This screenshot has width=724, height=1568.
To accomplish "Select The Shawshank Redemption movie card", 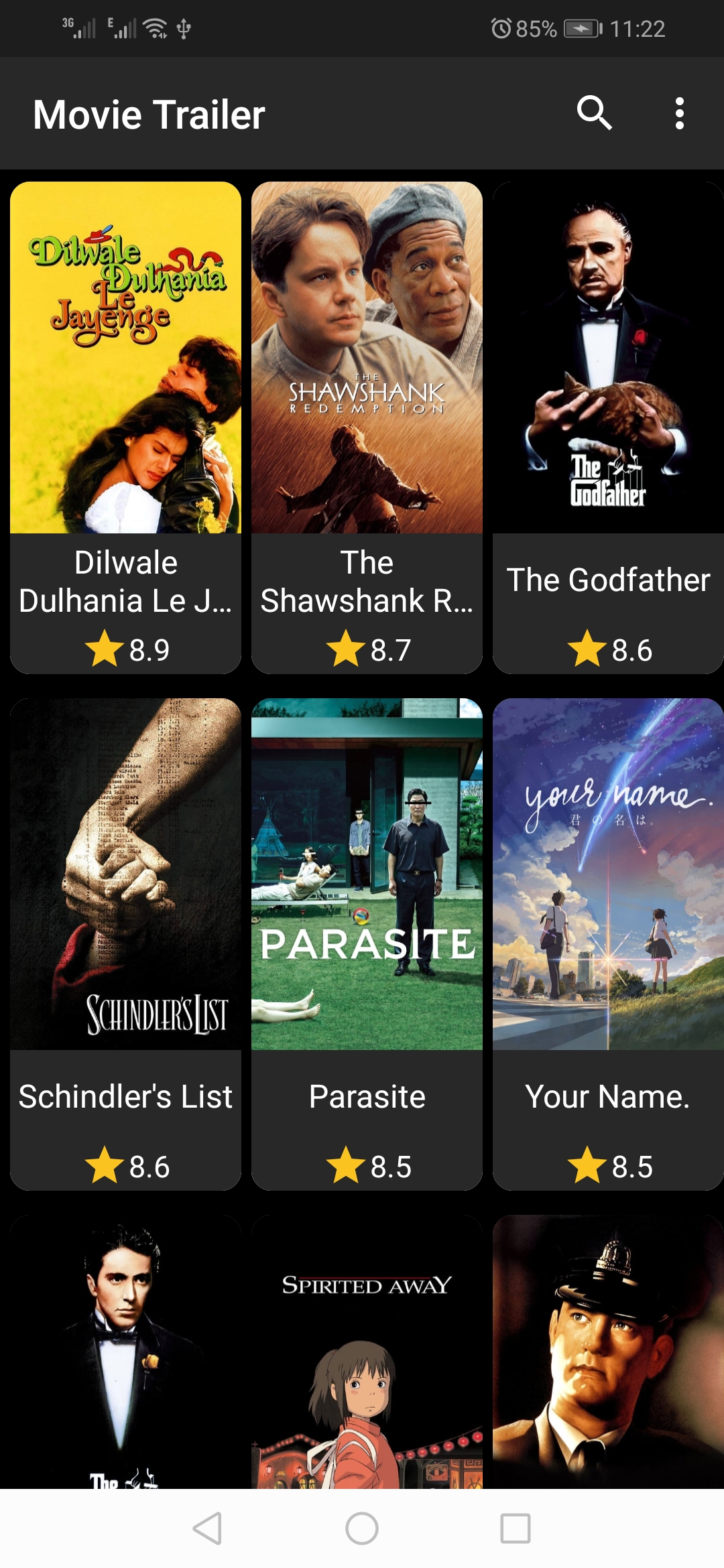I will pyautogui.click(x=367, y=427).
